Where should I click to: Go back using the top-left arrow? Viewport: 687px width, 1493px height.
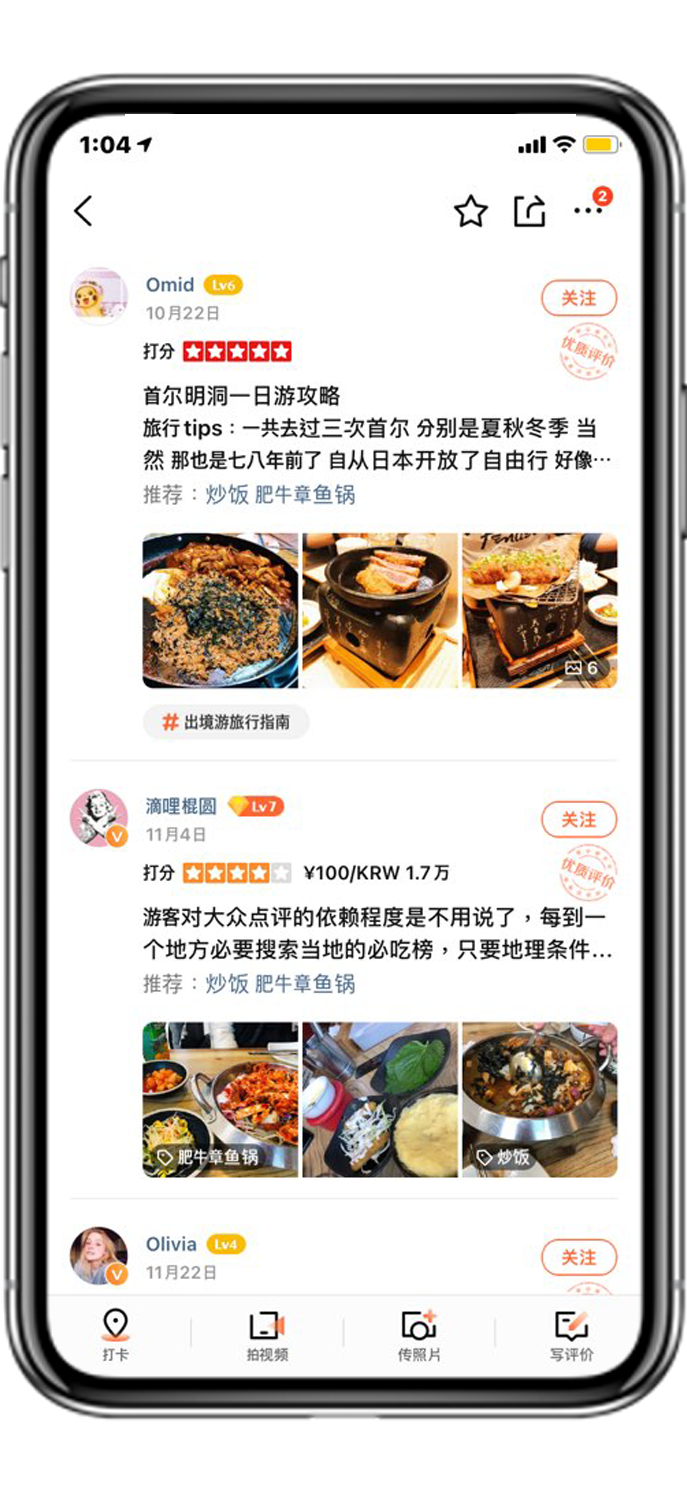tap(83, 211)
